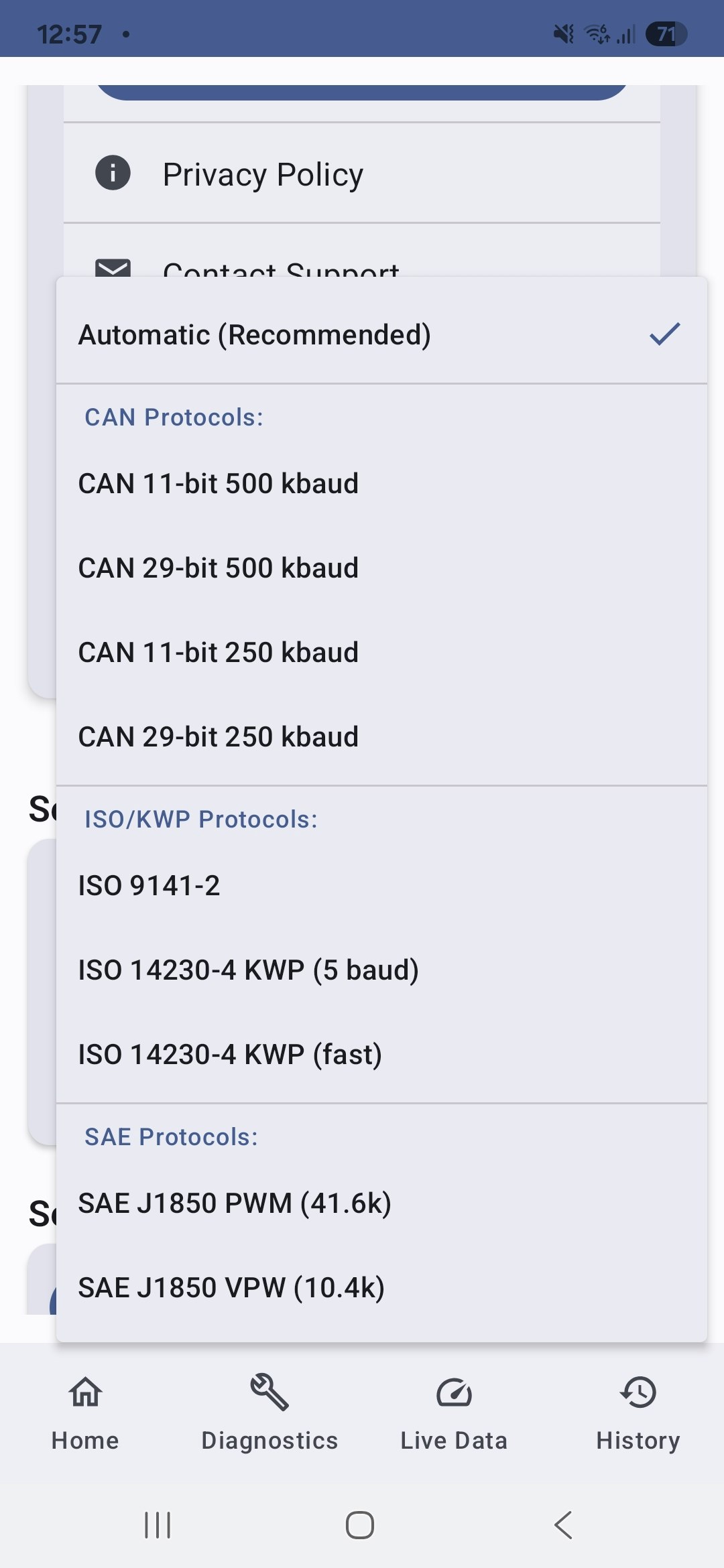Choose CAN 29-bit 250 kbaud option
This screenshot has width=724, height=1568.
coord(381,737)
